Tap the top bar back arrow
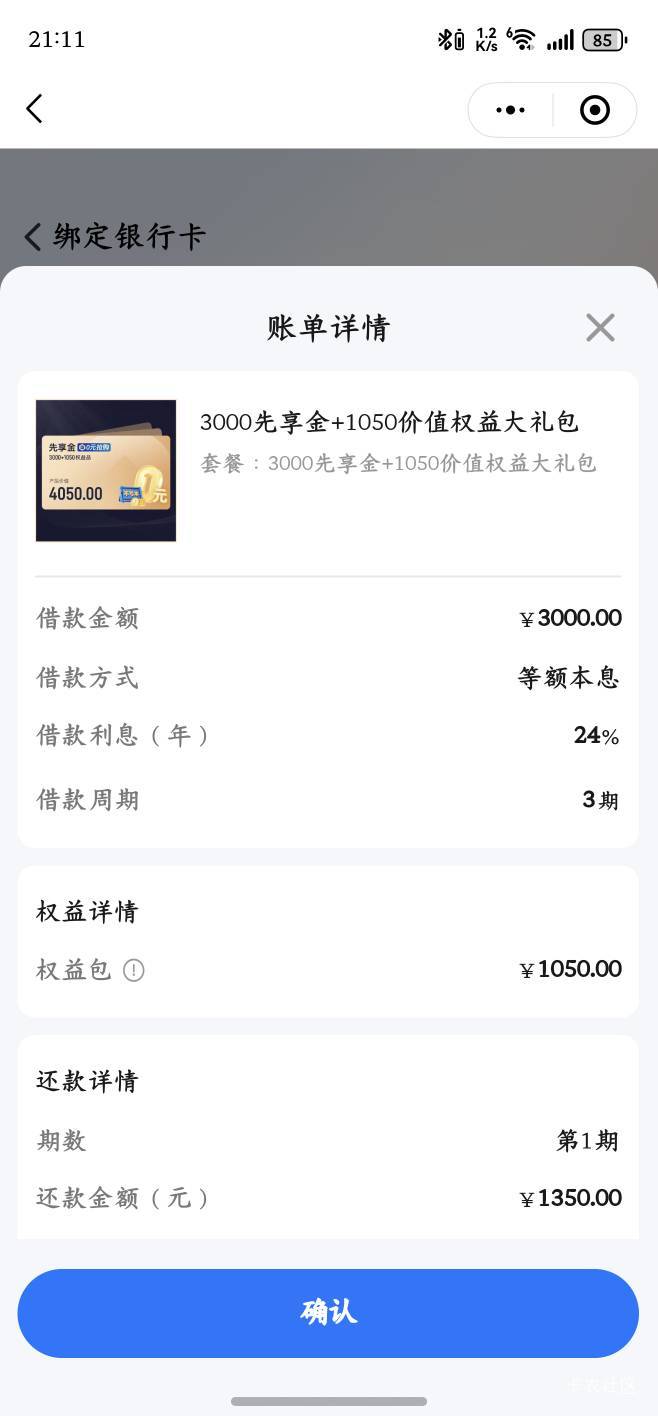The width and height of the screenshot is (658, 1416). pyautogui.click(x=35, y=109)
